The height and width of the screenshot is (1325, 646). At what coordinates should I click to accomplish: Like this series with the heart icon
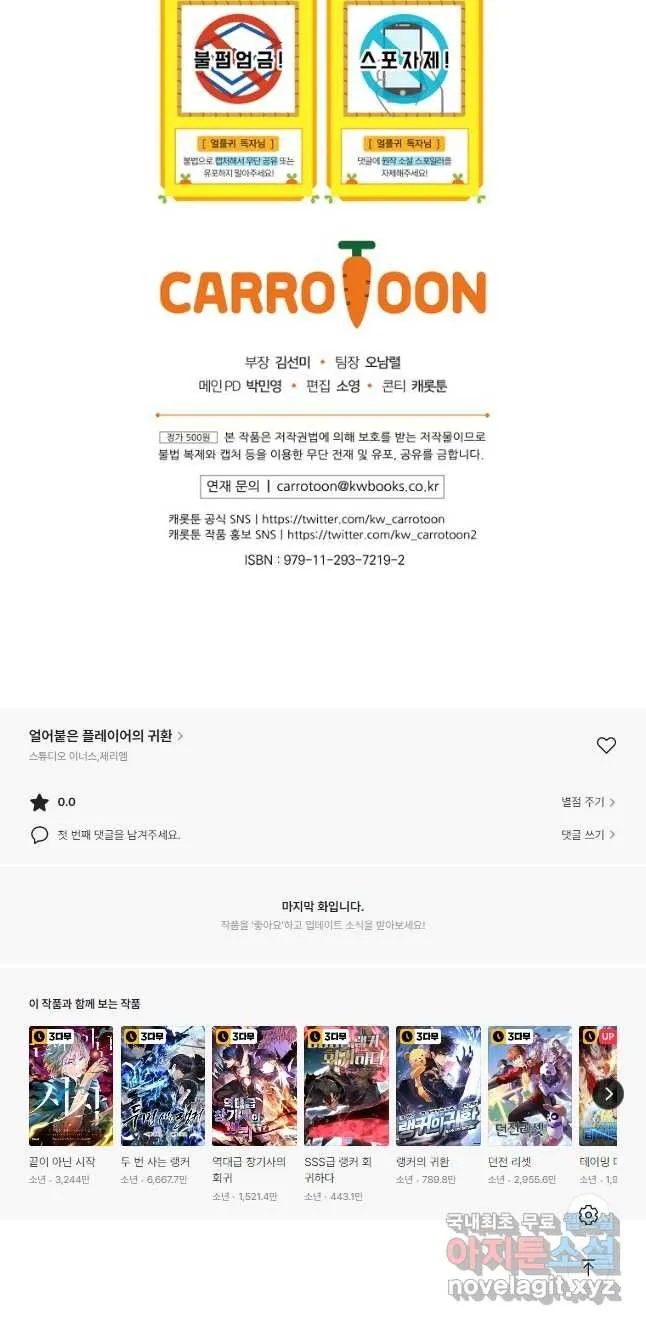[x=606, y=745]
